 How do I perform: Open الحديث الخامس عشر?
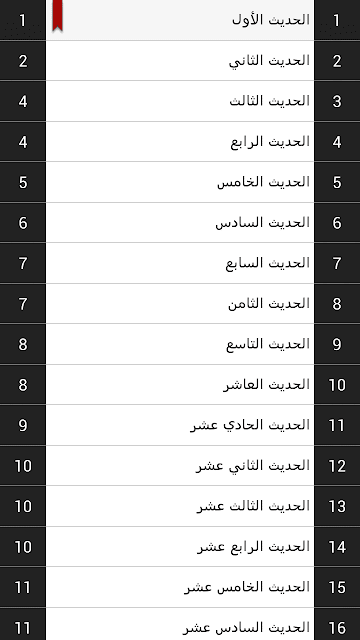(x=180, y=587)
